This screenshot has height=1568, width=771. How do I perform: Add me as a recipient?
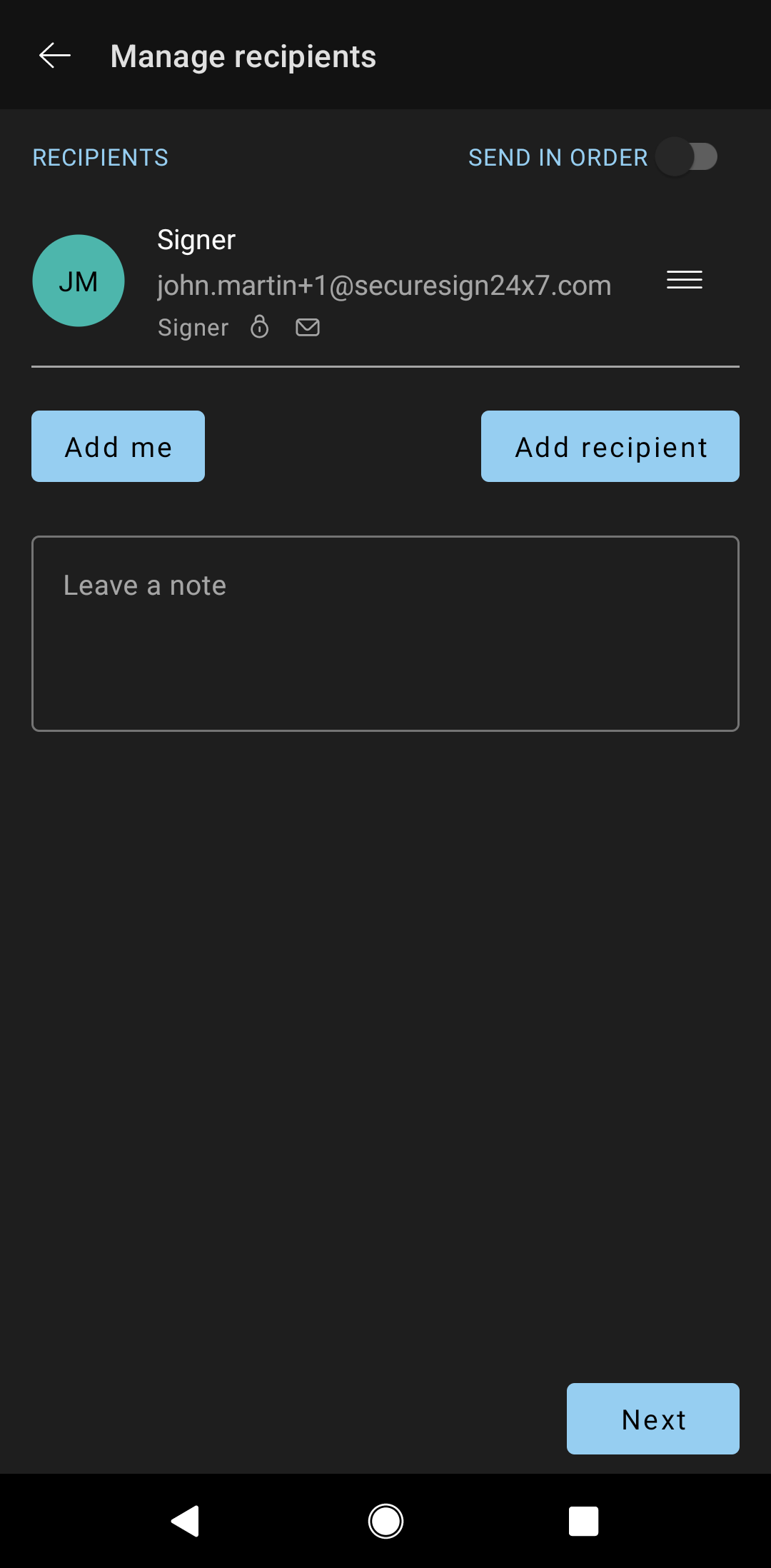118,446
